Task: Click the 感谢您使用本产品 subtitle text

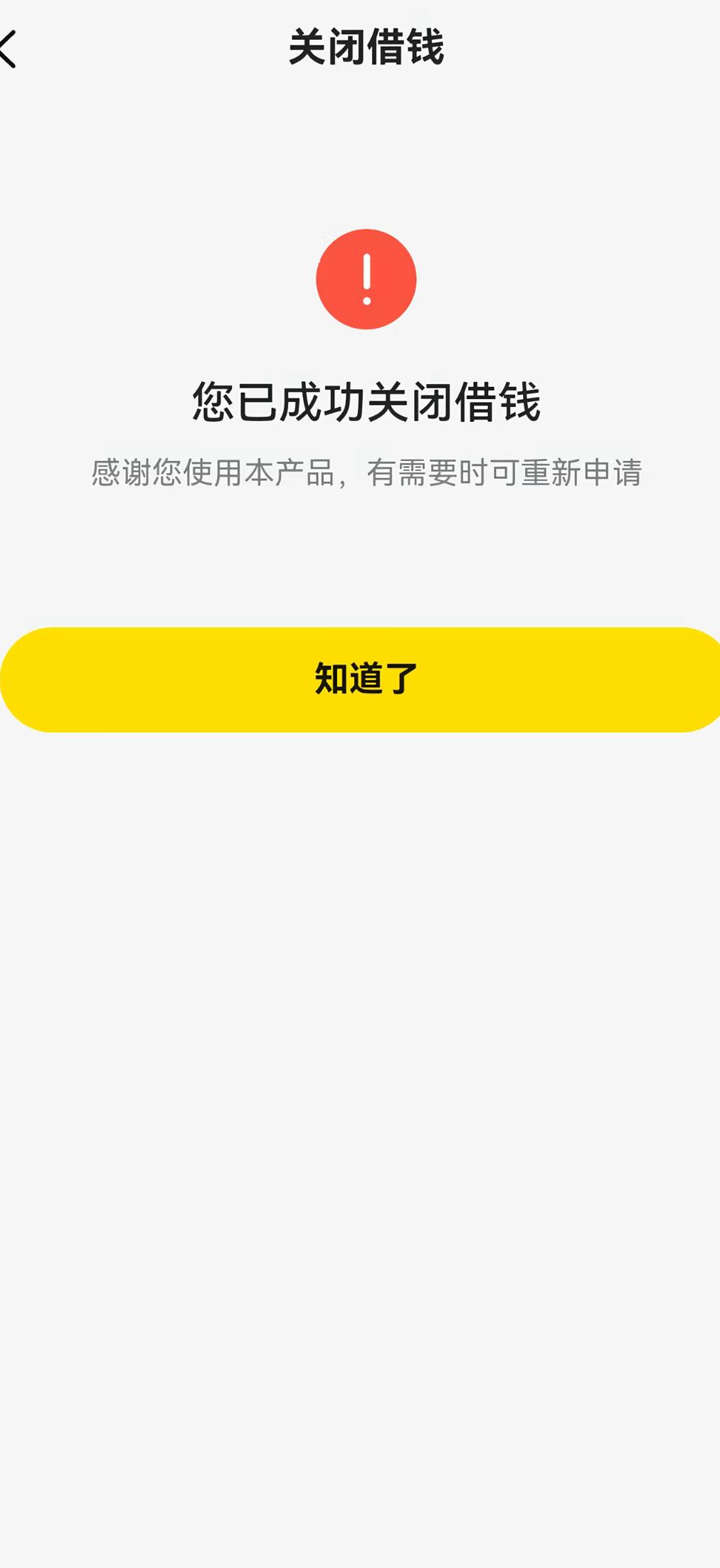Action: click(366, 475)
